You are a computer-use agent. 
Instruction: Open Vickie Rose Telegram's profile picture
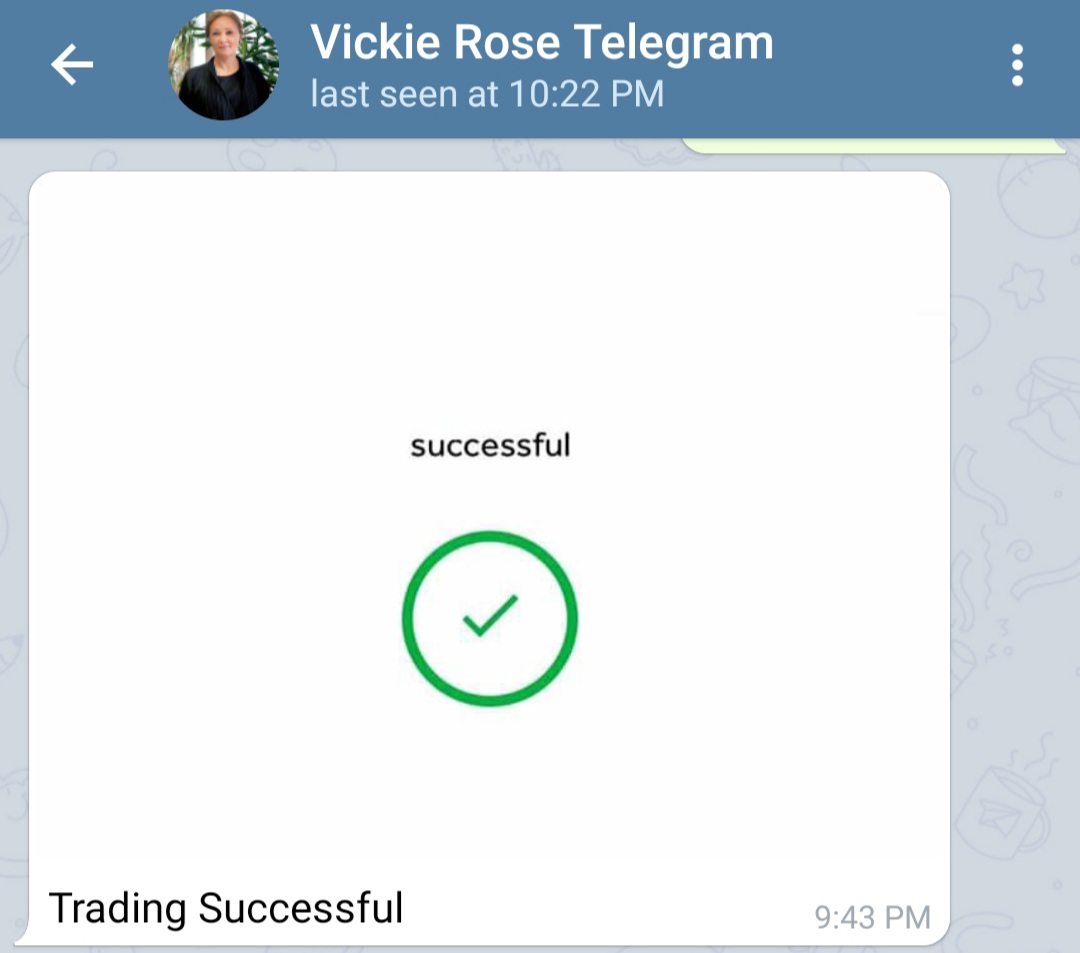coord(223,65)
